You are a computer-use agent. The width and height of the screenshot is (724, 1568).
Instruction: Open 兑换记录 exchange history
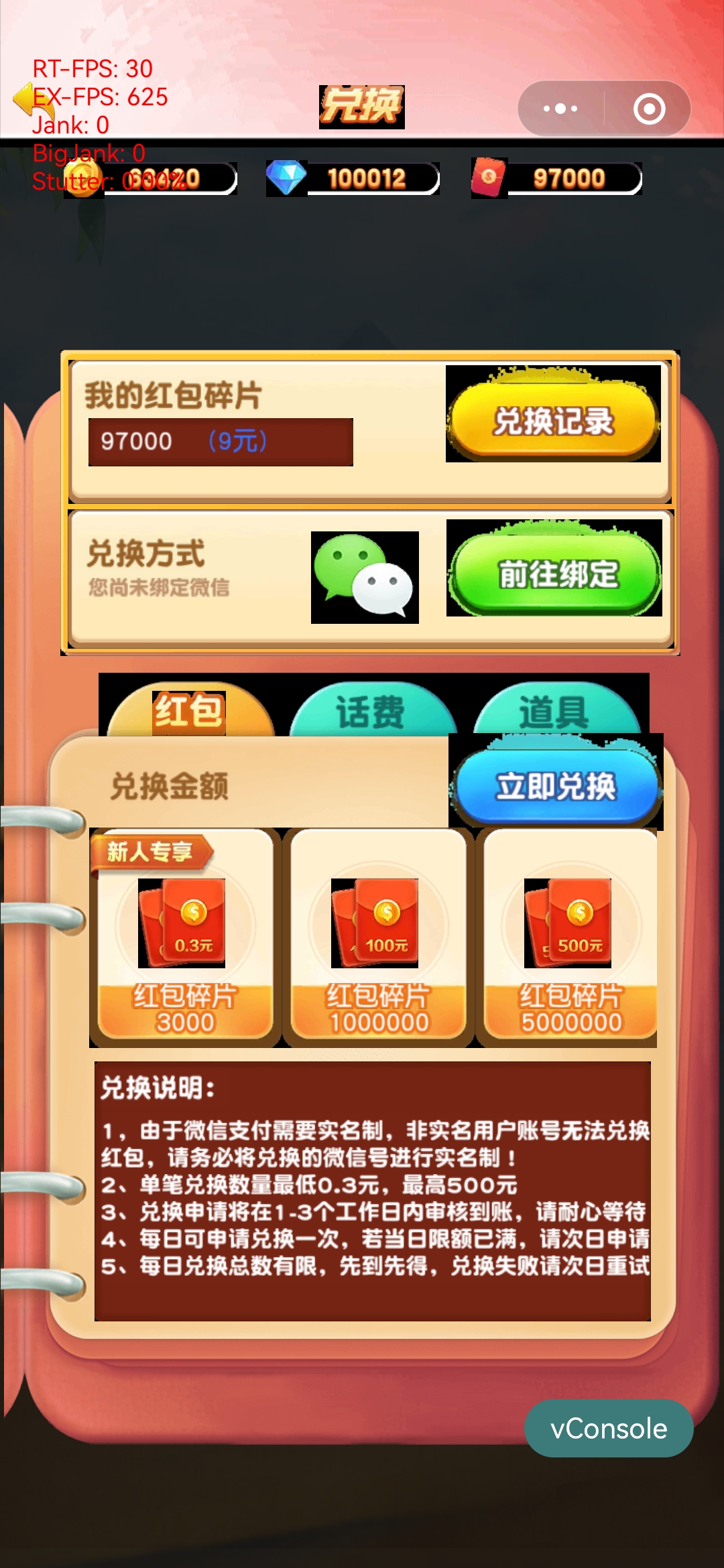pyautogui.click(x=553, y=421)
